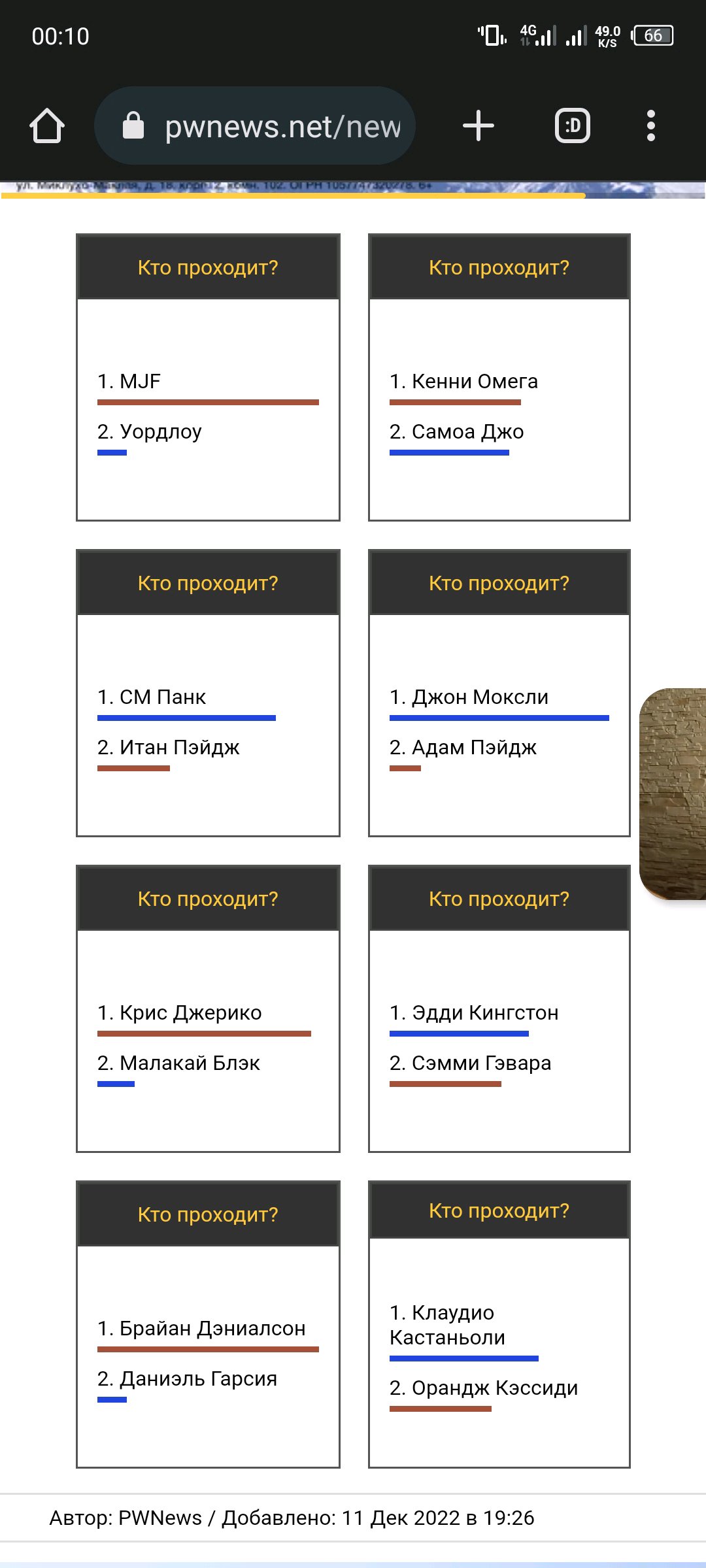The width and height of the screenshot is (706, 1568).
Task: Choose Брайан Дэниалсон in the poll
Action: pyautogui.click(x=201, y=1328)
